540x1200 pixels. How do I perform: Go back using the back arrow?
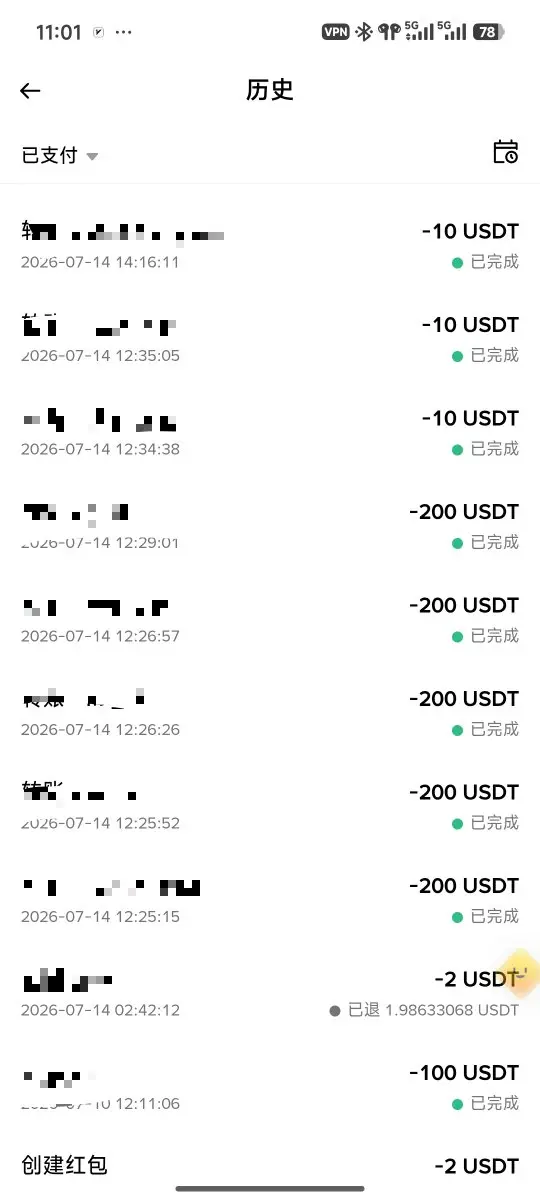[30, 91]
